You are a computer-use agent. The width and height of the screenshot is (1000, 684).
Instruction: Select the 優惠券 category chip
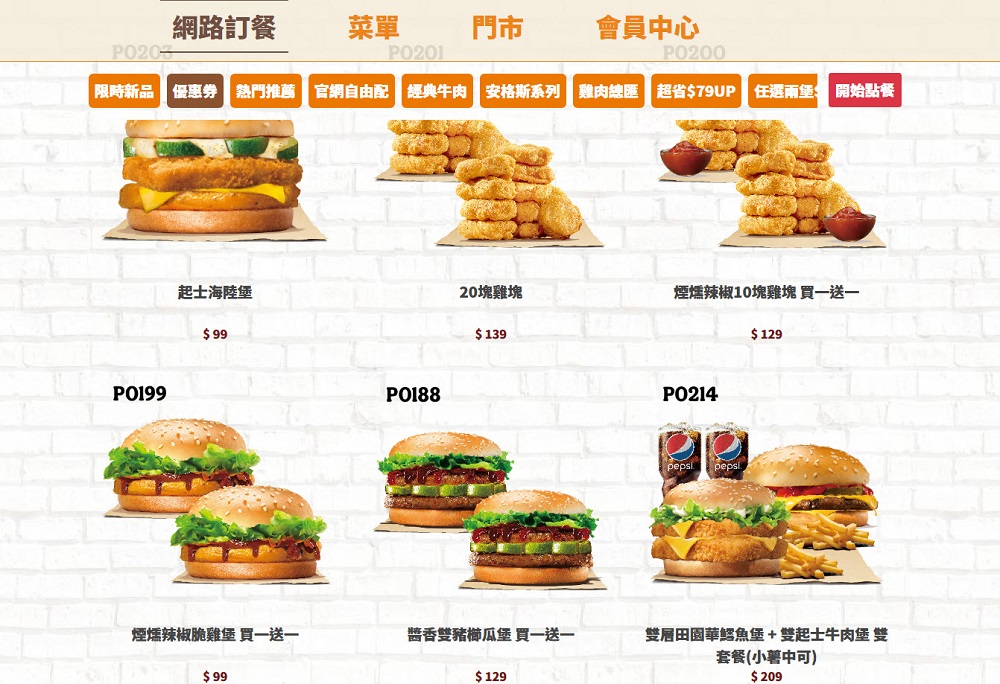tap(195, 91)
